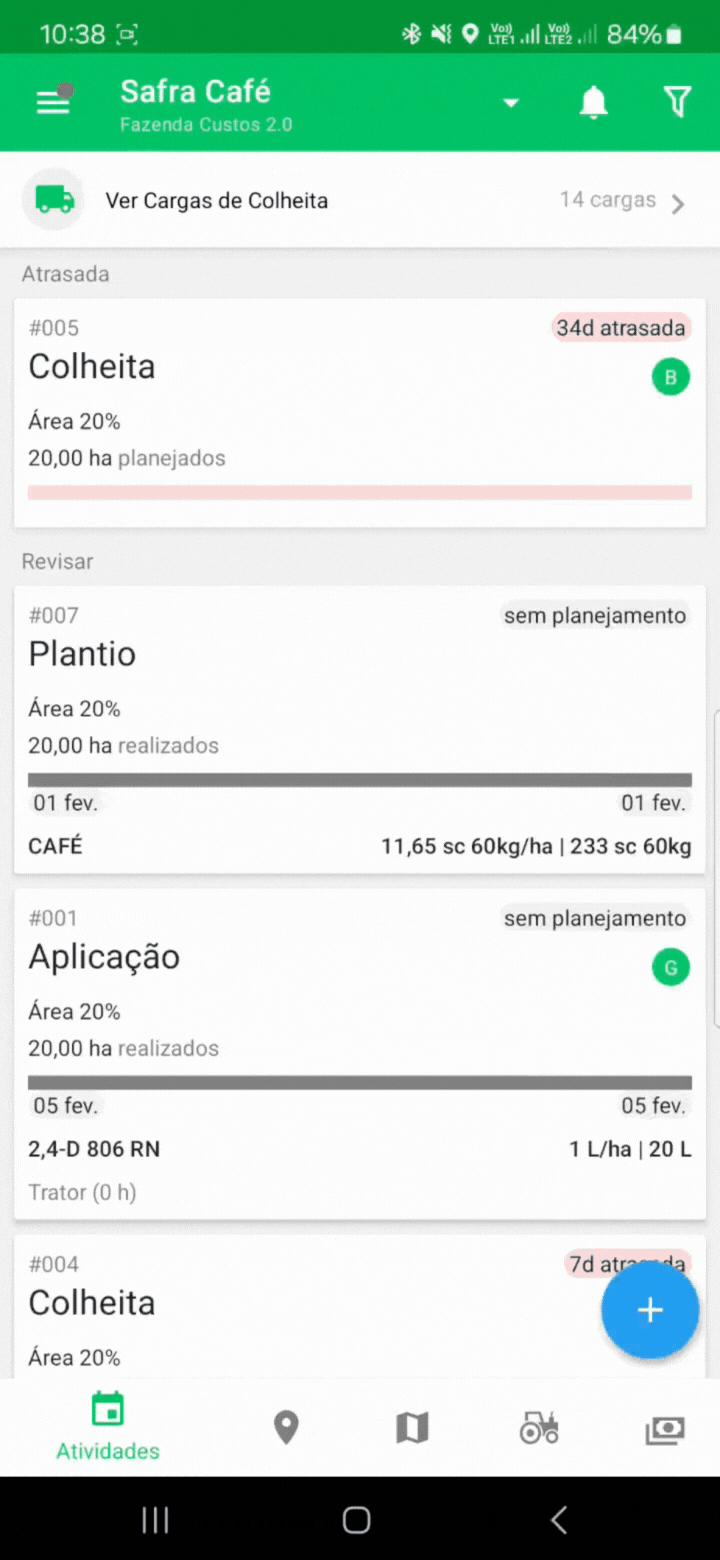
Task: Tap the green B avatar on Colheita #005
Action: [x=671, y=377]
